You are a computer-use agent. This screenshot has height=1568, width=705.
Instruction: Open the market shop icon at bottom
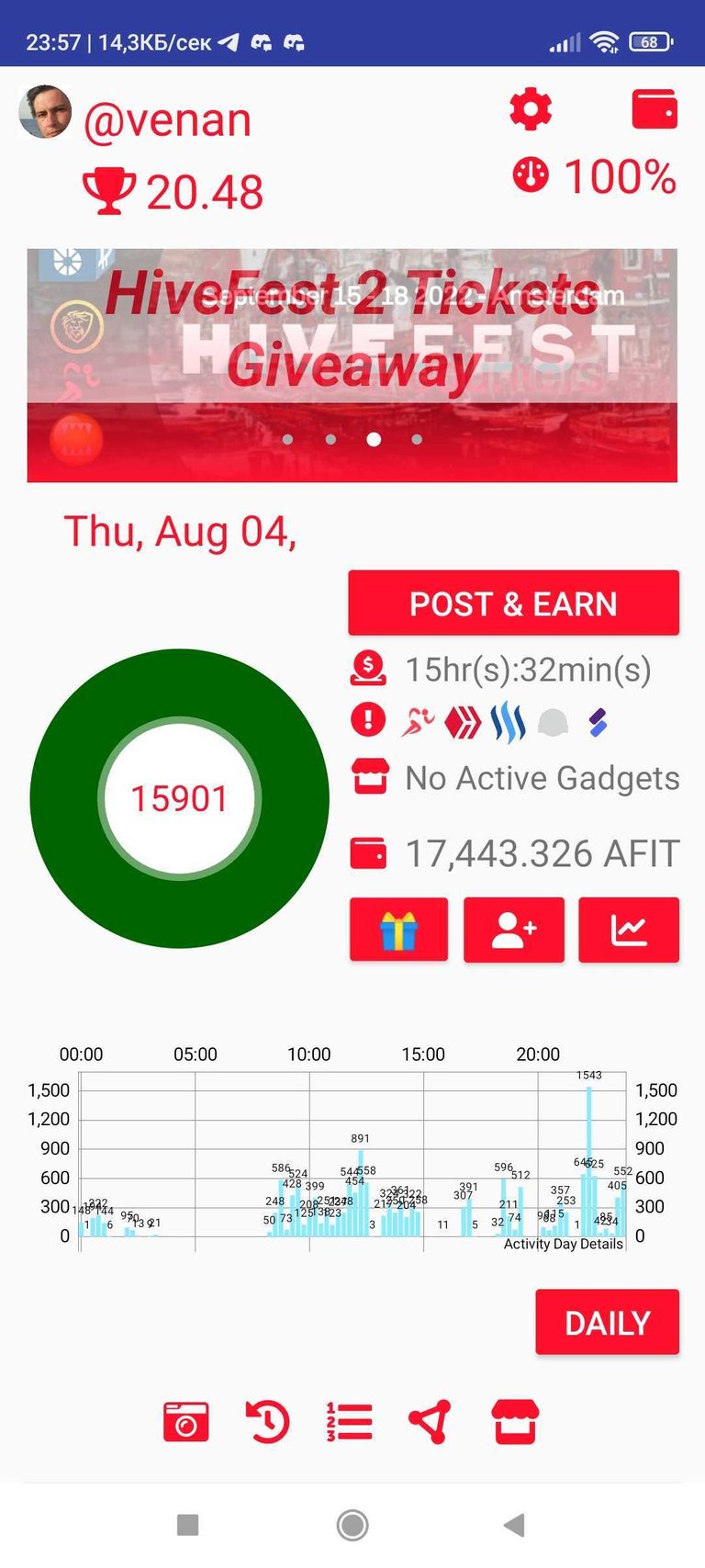[515, 1422]
